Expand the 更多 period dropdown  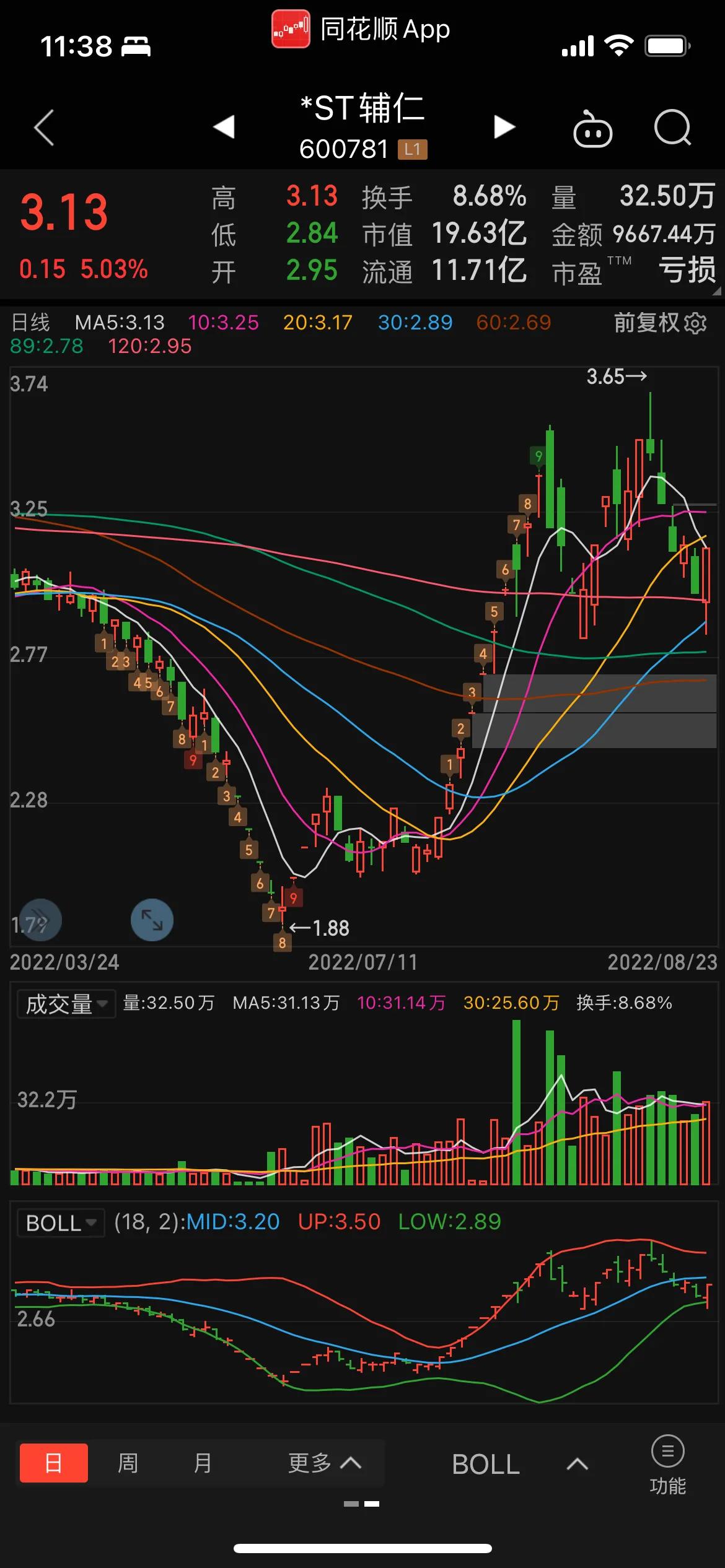coord(322,1463)
